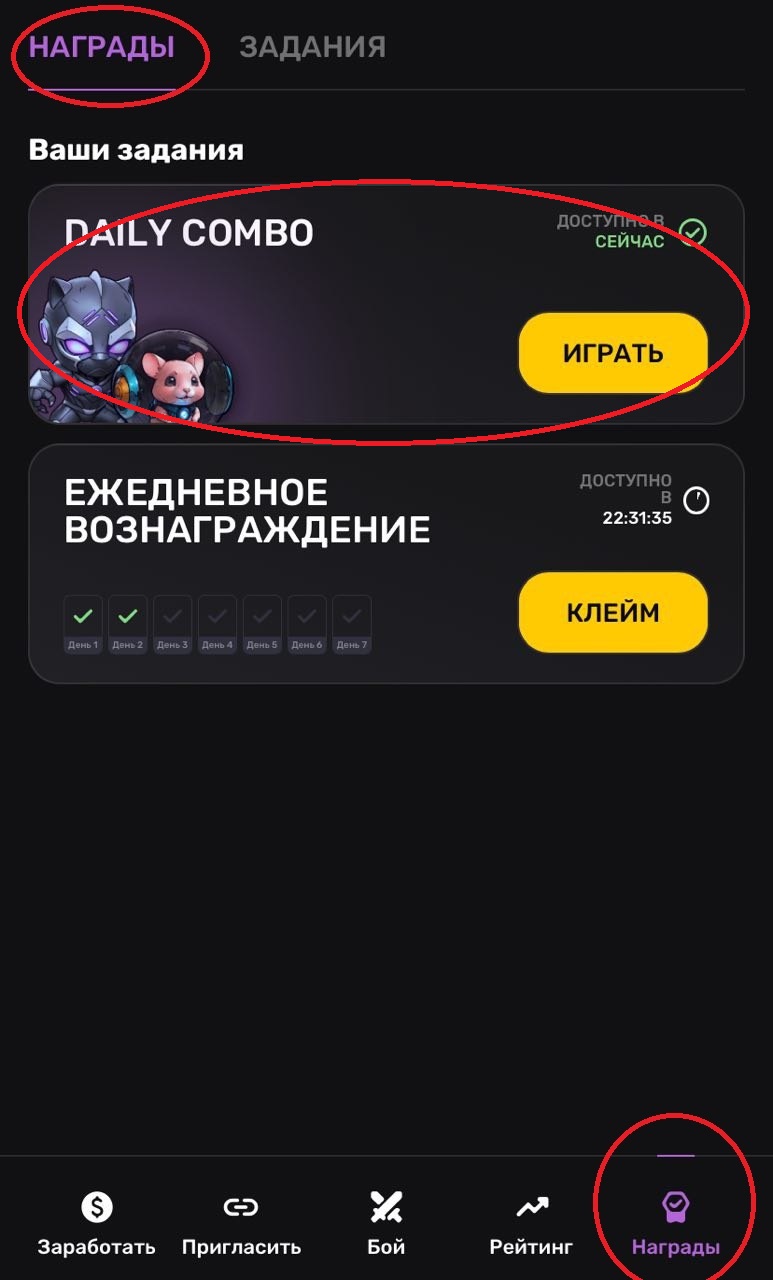Switch to the Бой tab

pyautogui.click(x=386, y=1224)
